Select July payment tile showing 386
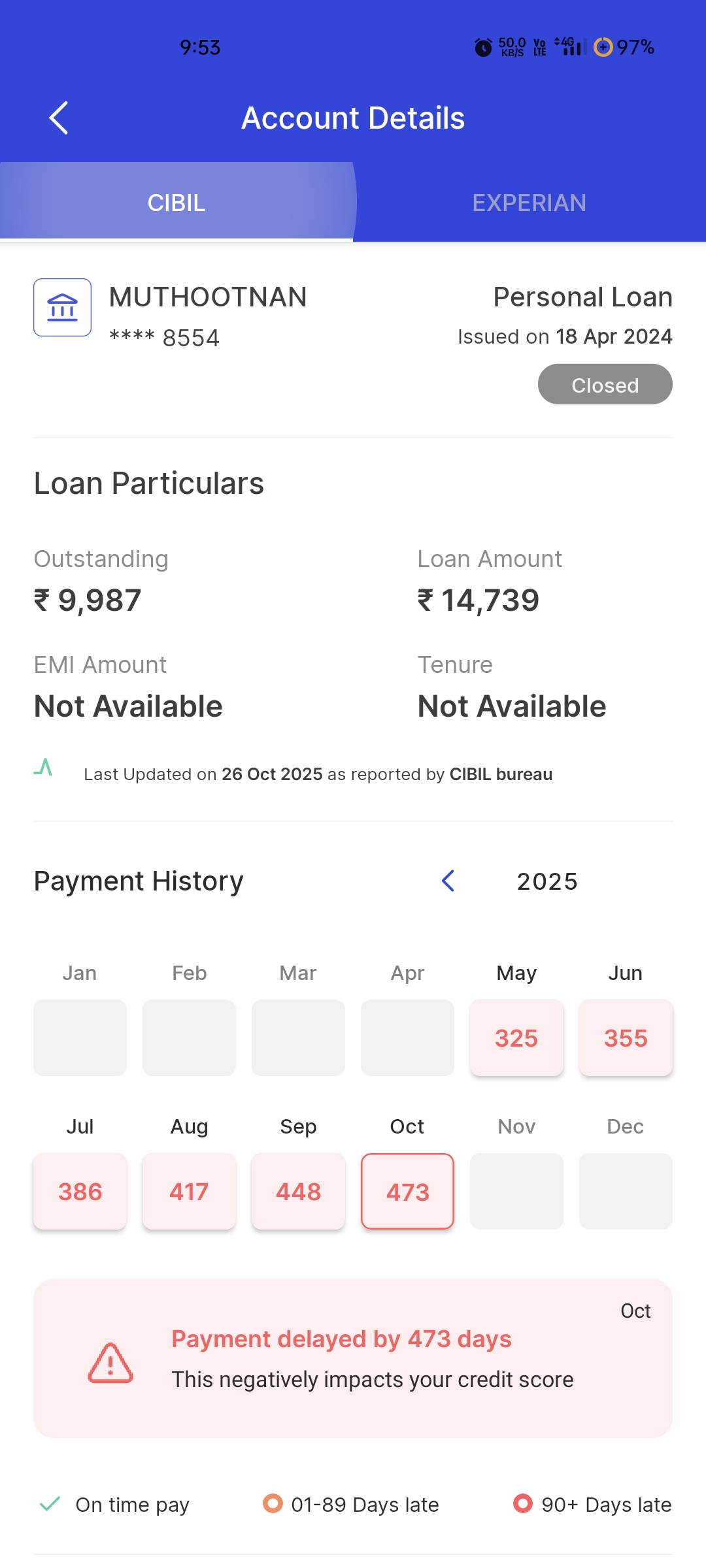The width and height of the screenshot is (706, 1568). click(80, 1191)
